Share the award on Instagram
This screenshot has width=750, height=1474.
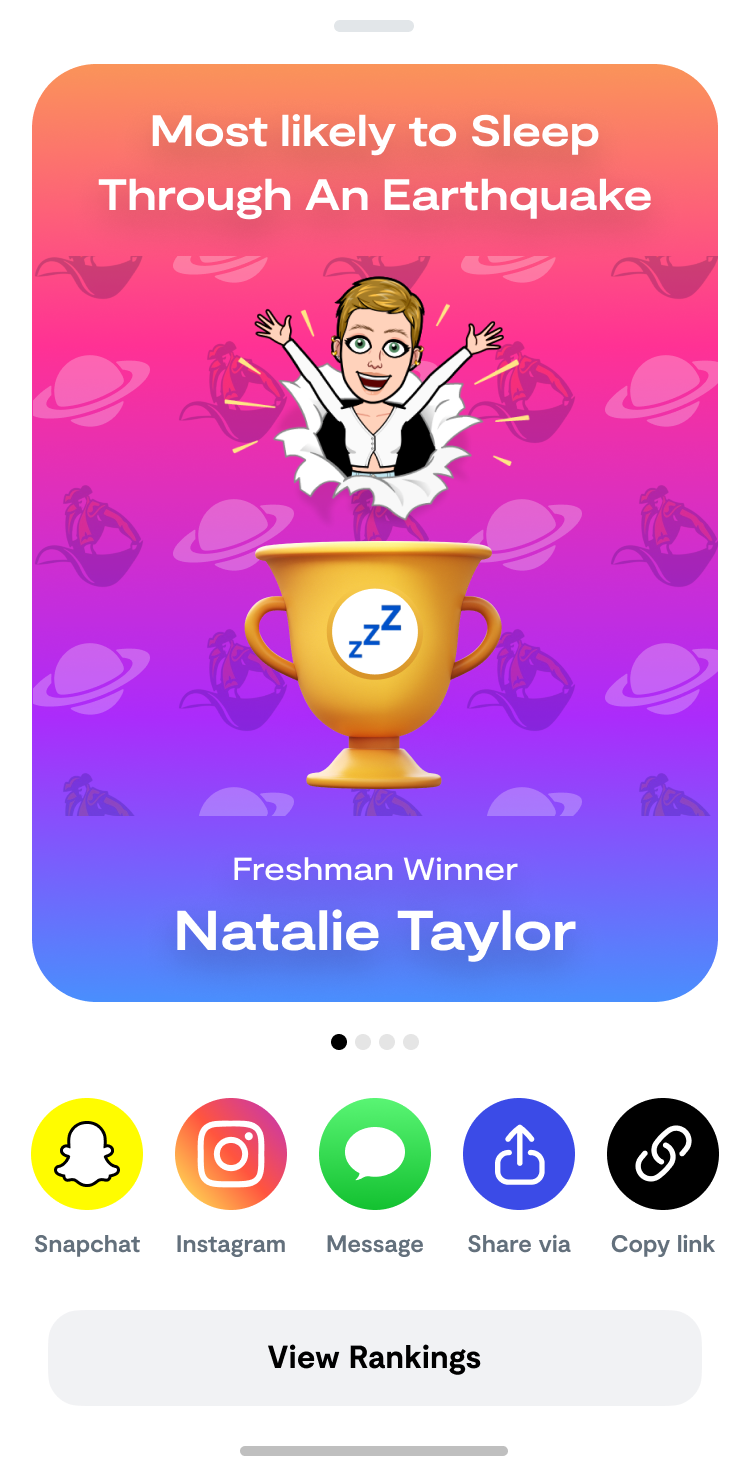[x=231, y=1154]
